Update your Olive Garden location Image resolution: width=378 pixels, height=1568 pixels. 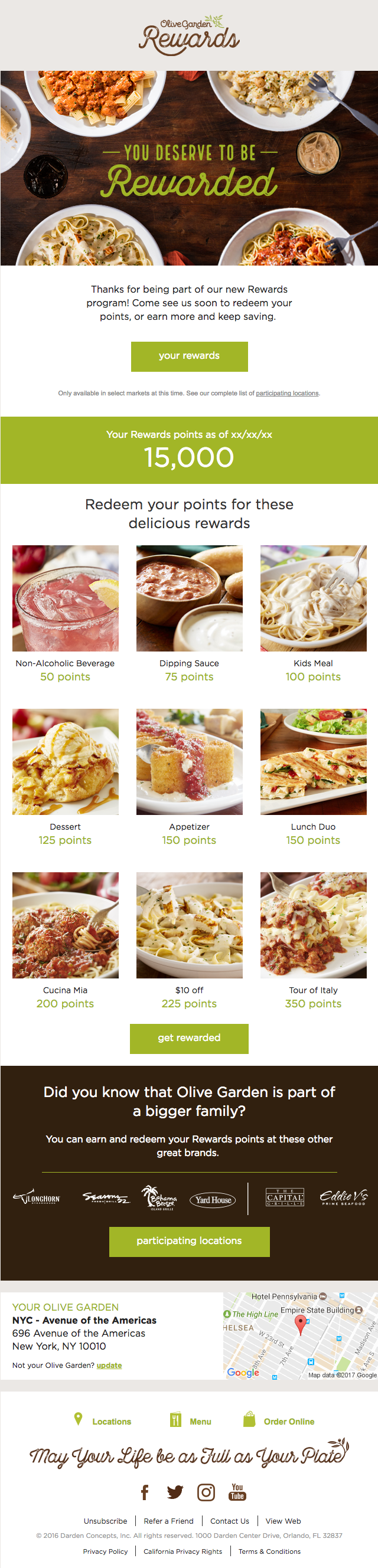click(x=109, y=1366)
